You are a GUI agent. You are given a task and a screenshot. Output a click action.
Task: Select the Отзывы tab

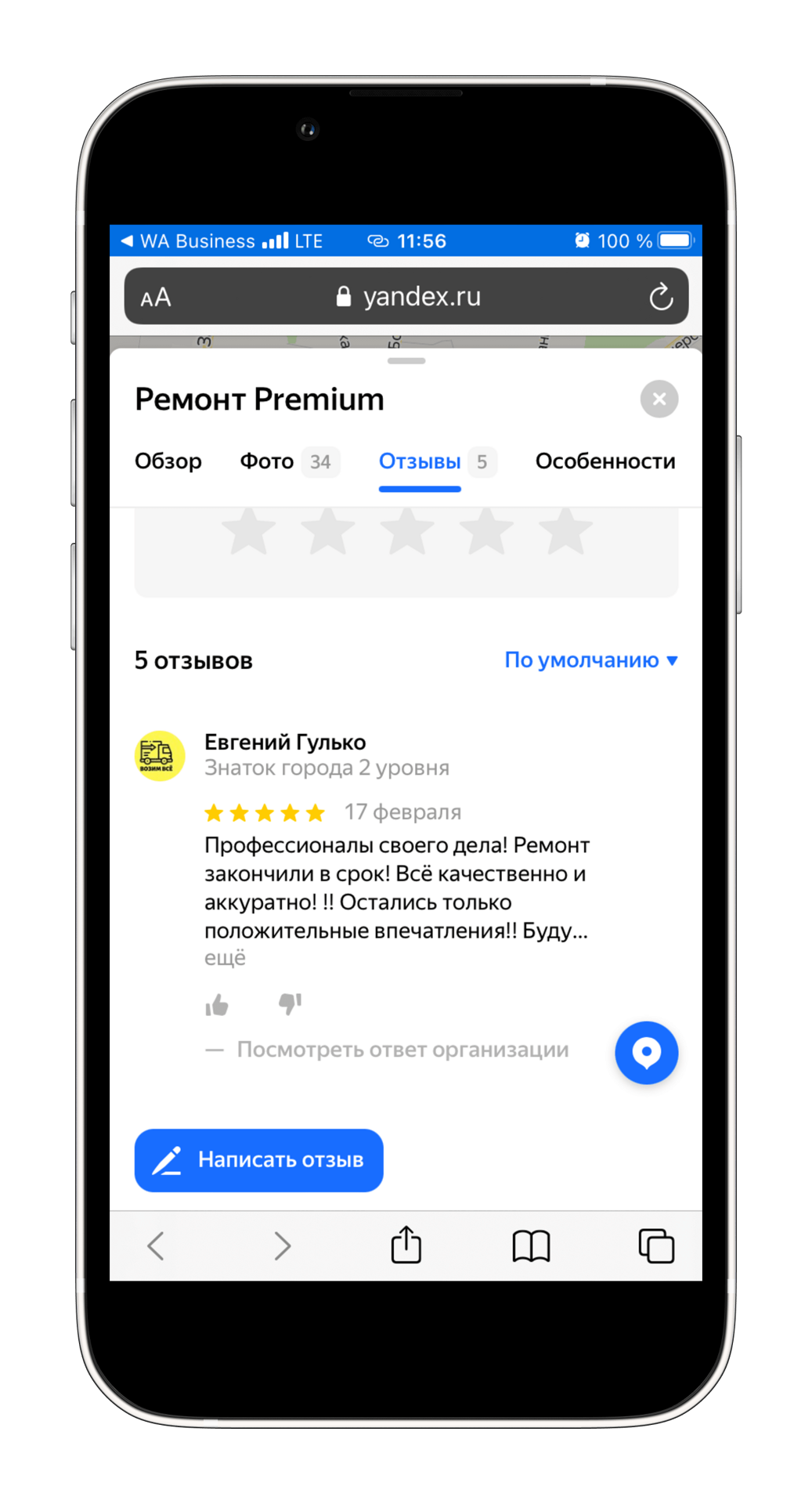tap(420, 461)
